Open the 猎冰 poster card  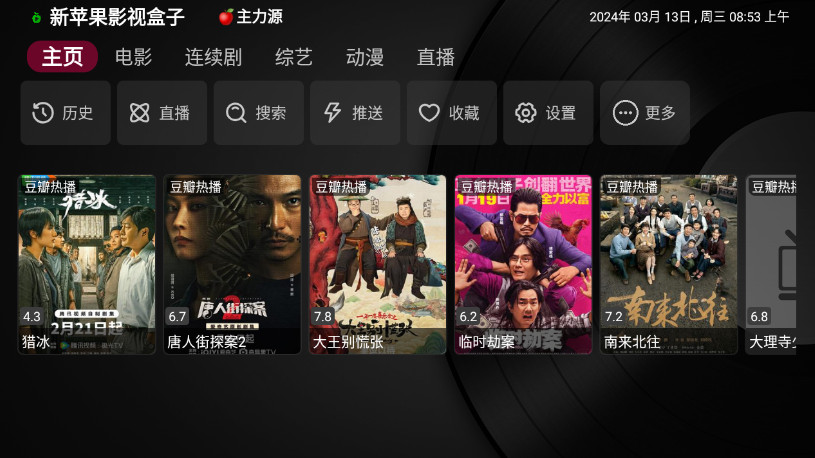pyautogui.click(x=87, y=264)
